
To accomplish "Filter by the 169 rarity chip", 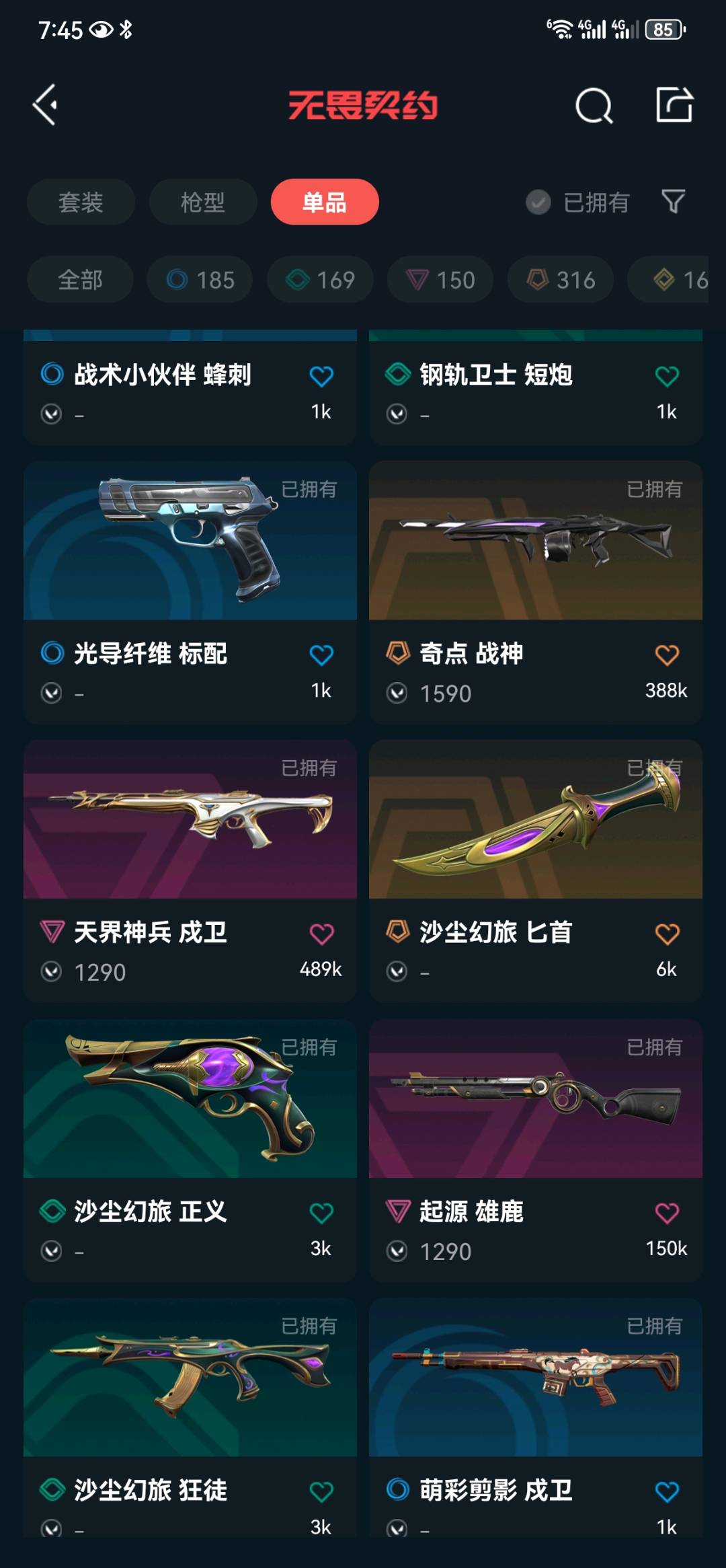I will coord(320,280).
